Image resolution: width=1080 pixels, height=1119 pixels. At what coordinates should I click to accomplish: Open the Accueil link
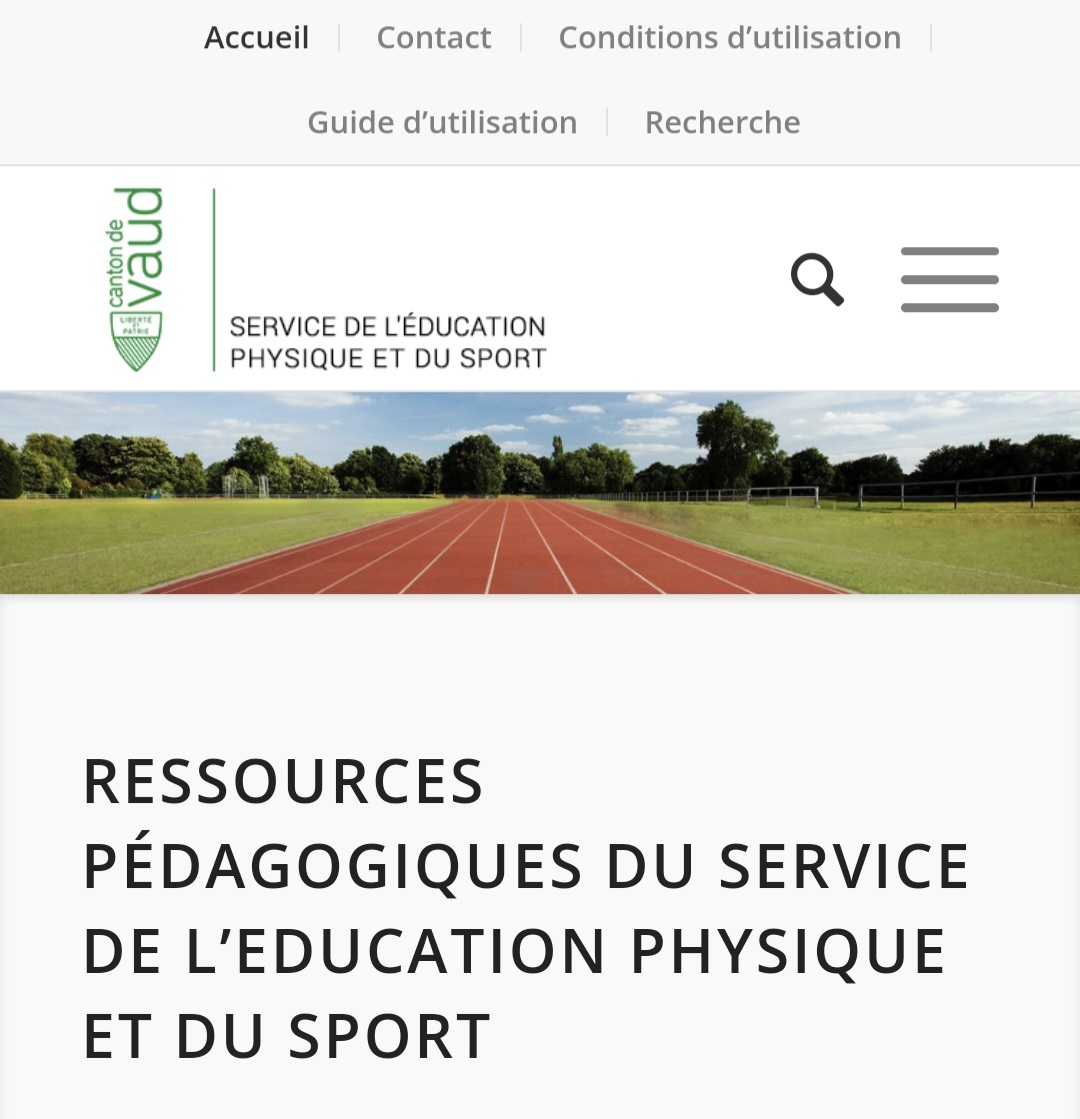click(x=256, y=37)
